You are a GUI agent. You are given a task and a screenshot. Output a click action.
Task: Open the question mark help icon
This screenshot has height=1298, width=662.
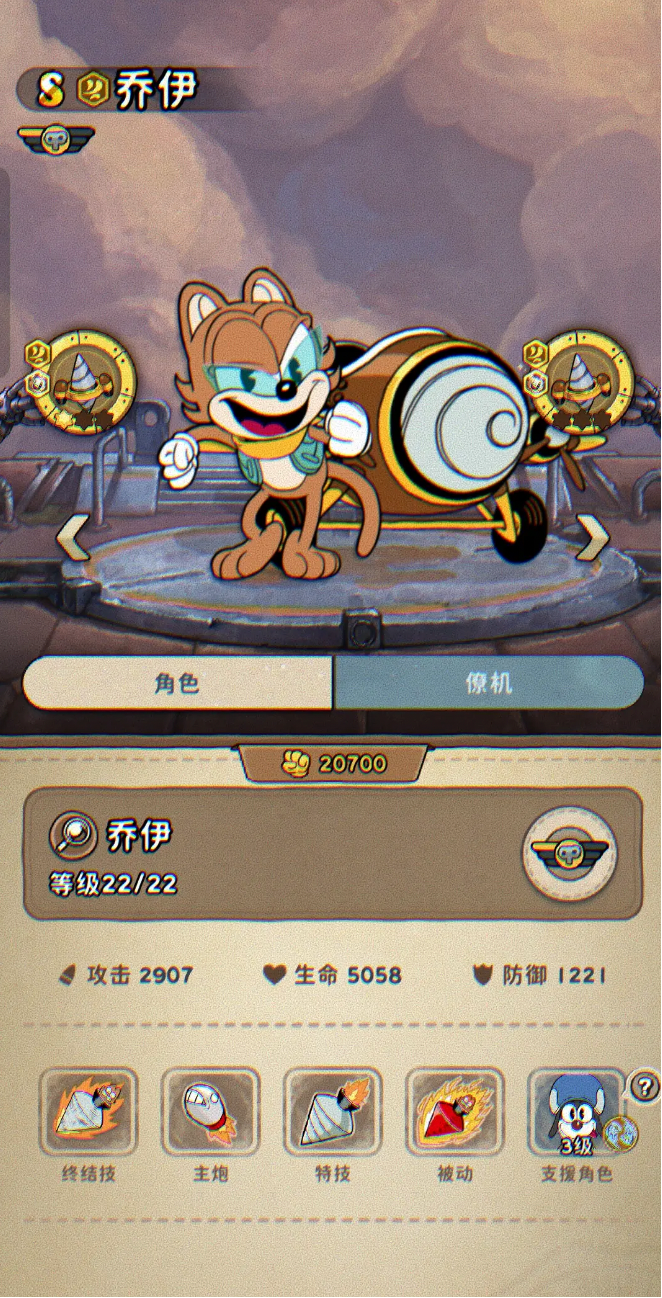point(646,1085)
